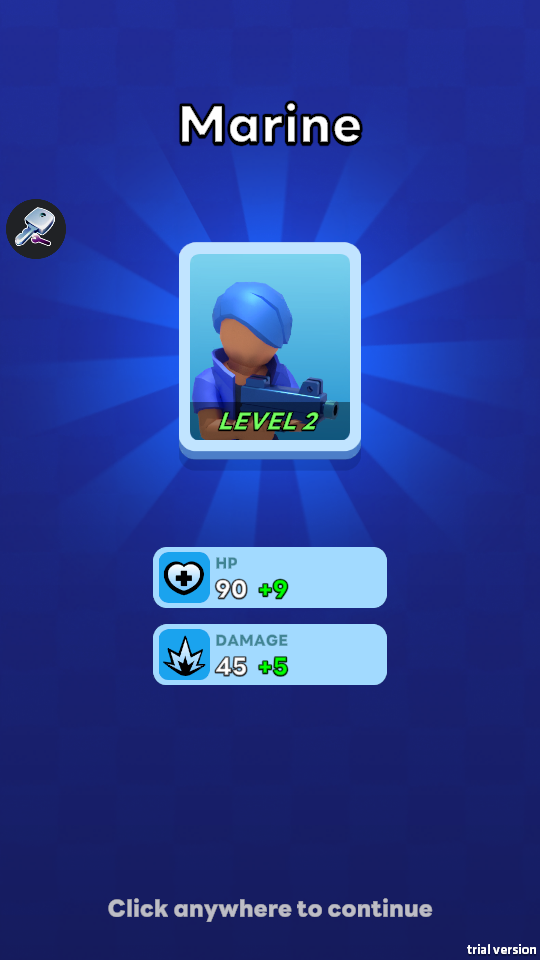
Task: Tap "Click anywhere to continue" to proceed
Action: pyautogui.click(x=270, y=909)
